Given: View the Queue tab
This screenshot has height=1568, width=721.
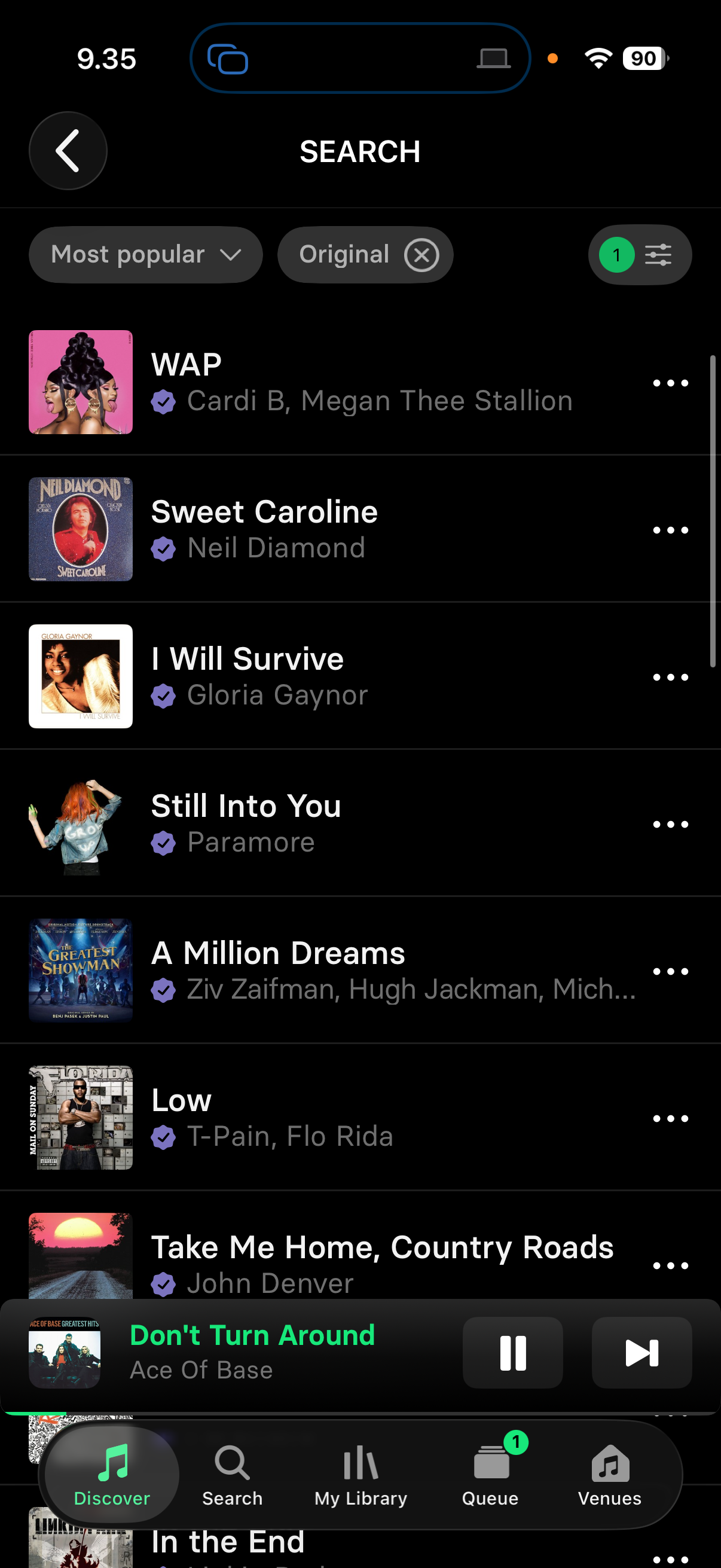Looking at the screenshot, I should pos(490,1474).
